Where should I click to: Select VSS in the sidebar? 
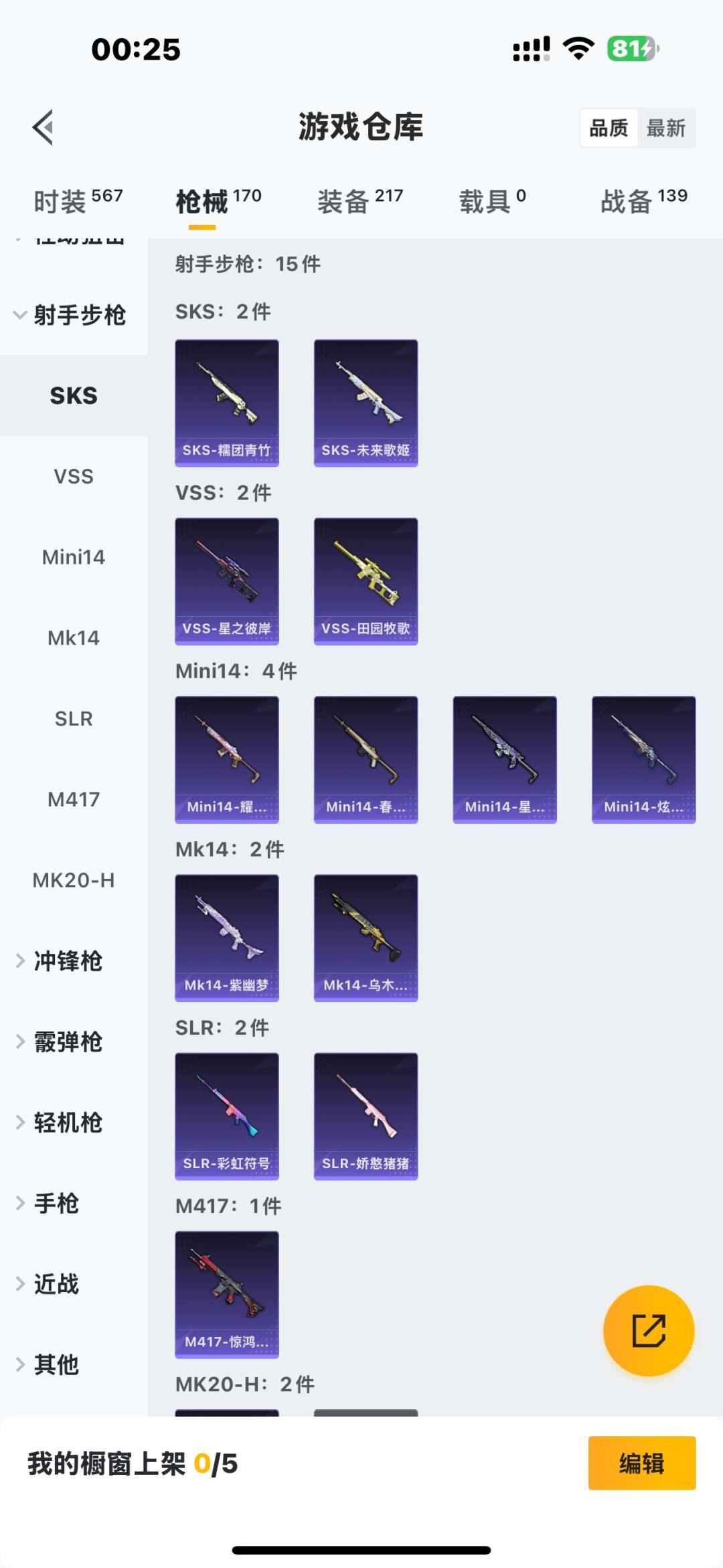[x=74, y=477]
